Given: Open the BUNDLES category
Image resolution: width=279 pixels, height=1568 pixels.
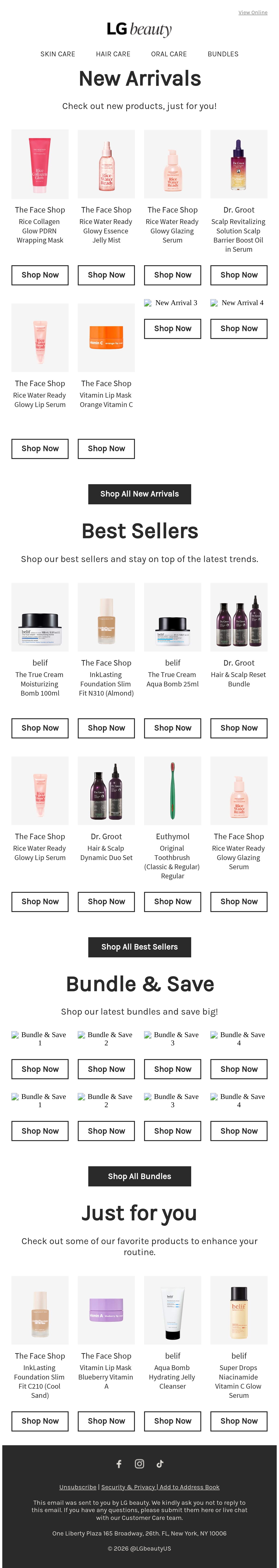Looking at the screenshot, I should pos(223,54).
